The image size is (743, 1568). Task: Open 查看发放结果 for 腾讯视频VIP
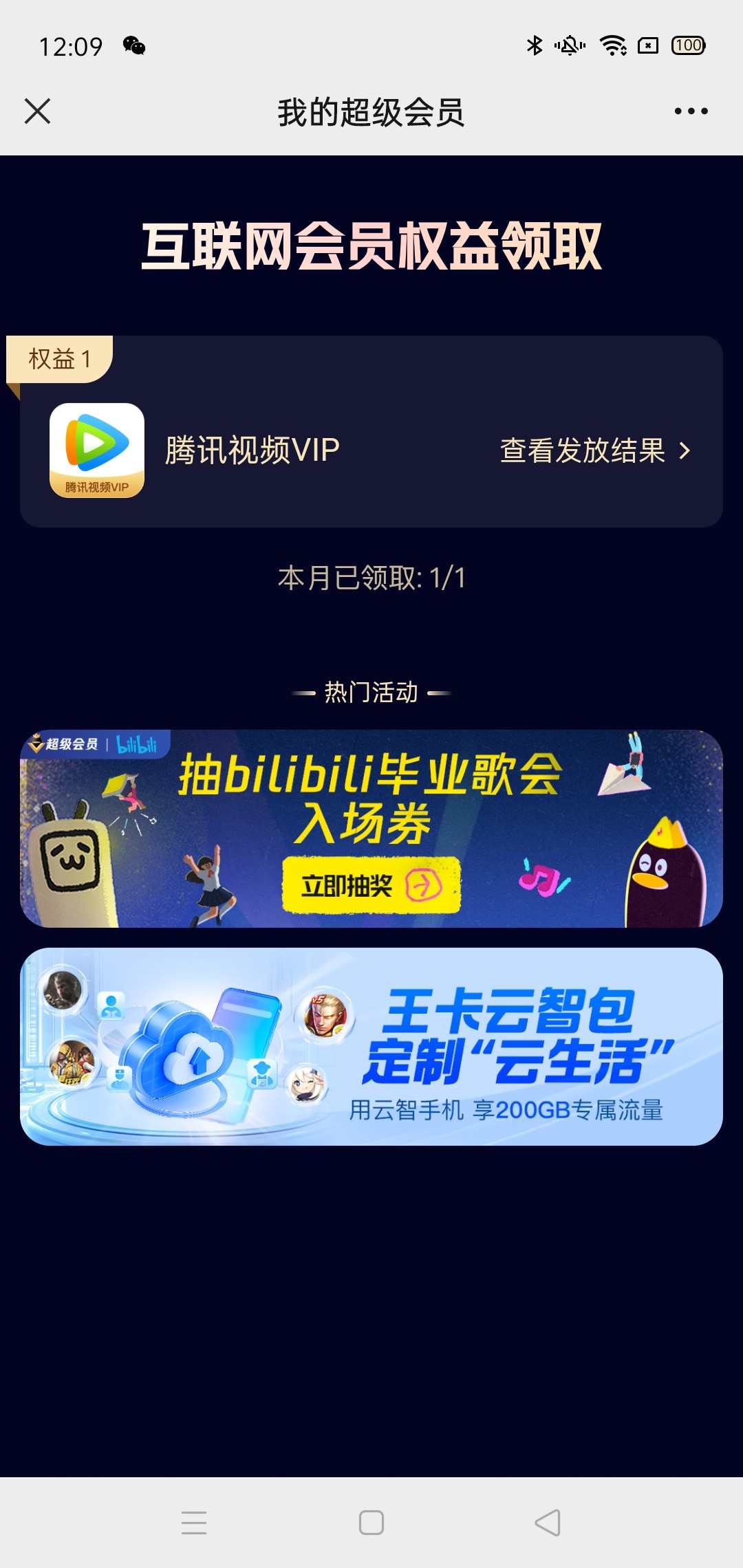594,451
